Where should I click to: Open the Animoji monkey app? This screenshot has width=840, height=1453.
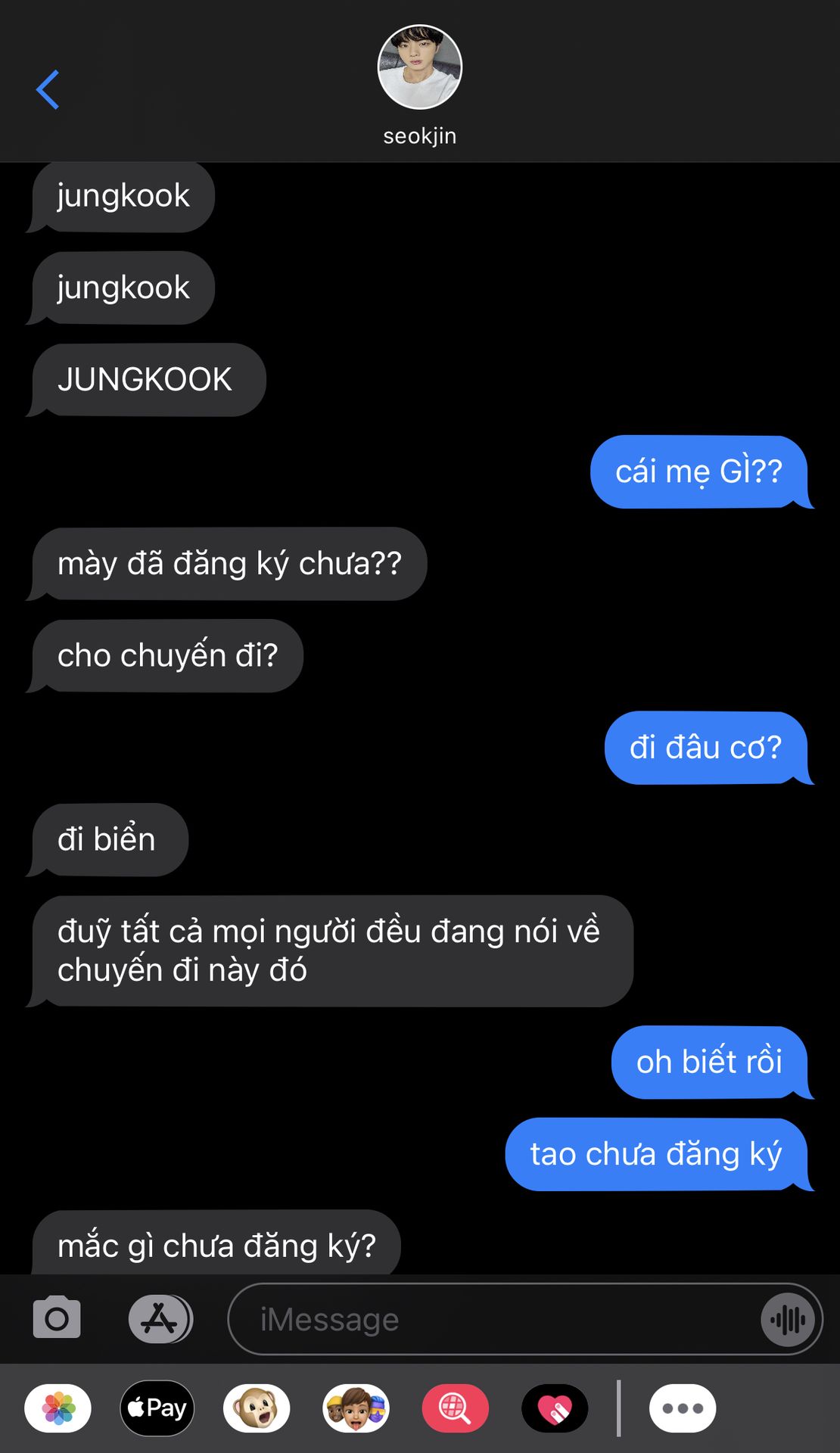[x=257, y=1408]
